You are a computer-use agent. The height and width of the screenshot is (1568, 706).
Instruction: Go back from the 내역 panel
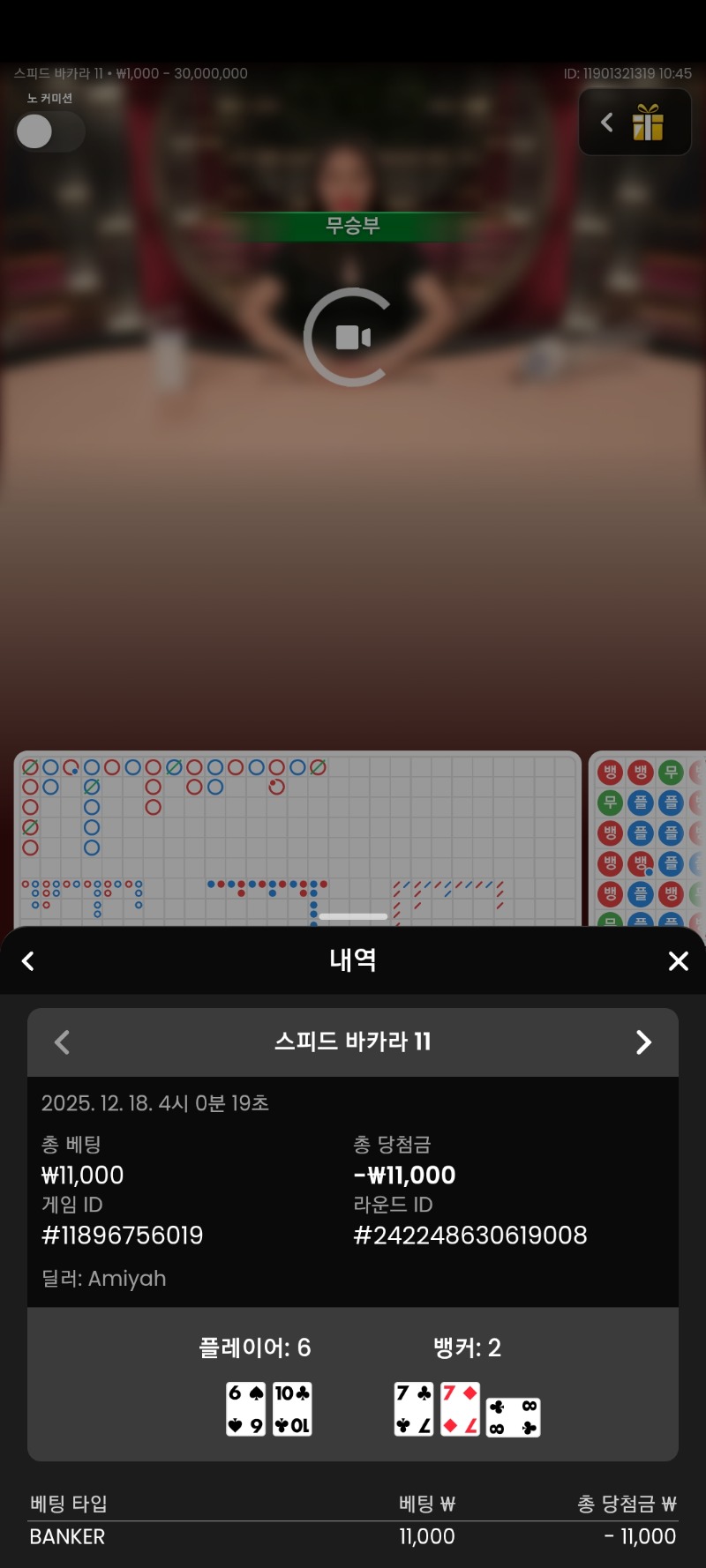[x=28, y=960]
